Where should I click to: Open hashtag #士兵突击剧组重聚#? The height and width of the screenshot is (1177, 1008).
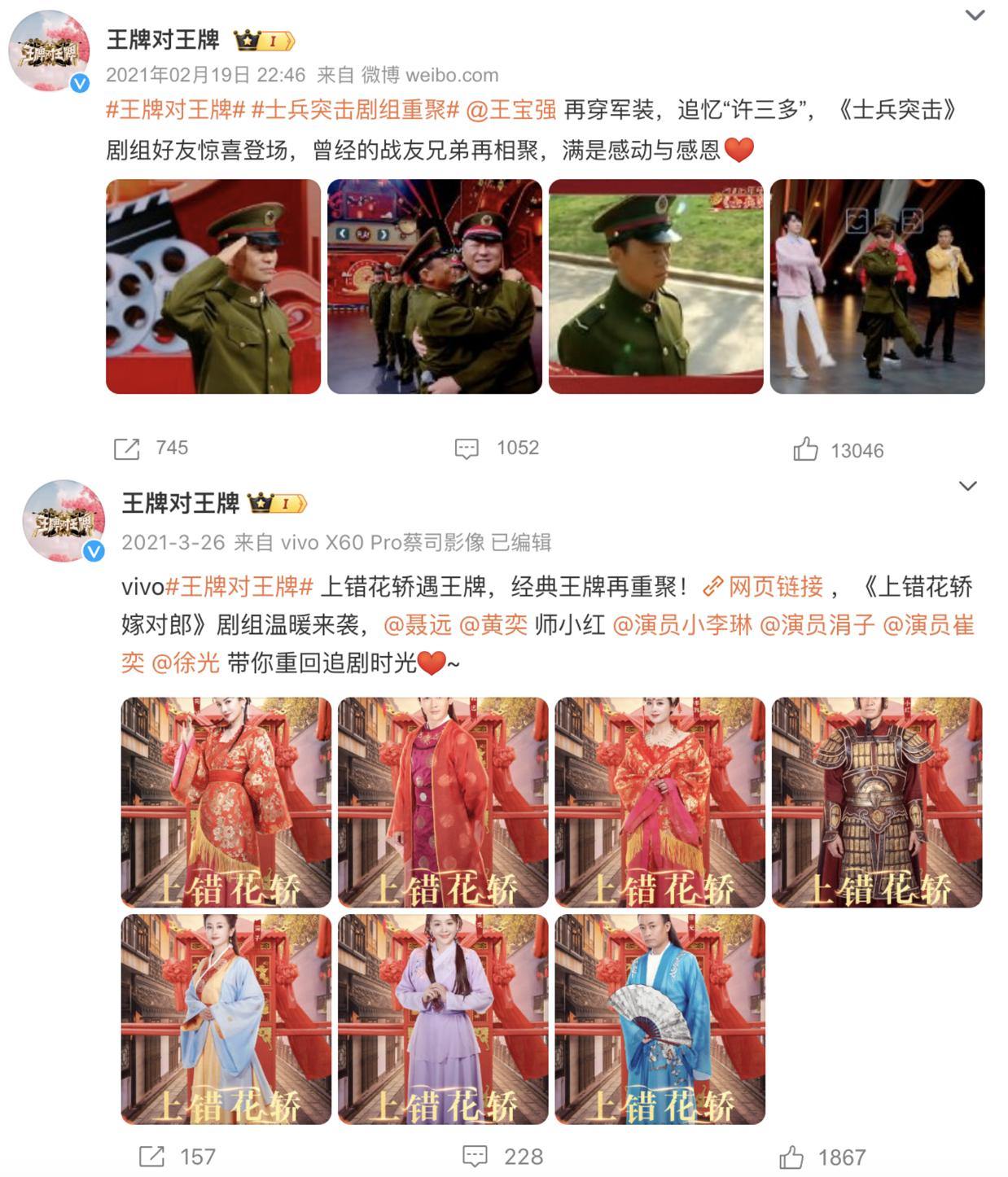click(x=355, y=109)
